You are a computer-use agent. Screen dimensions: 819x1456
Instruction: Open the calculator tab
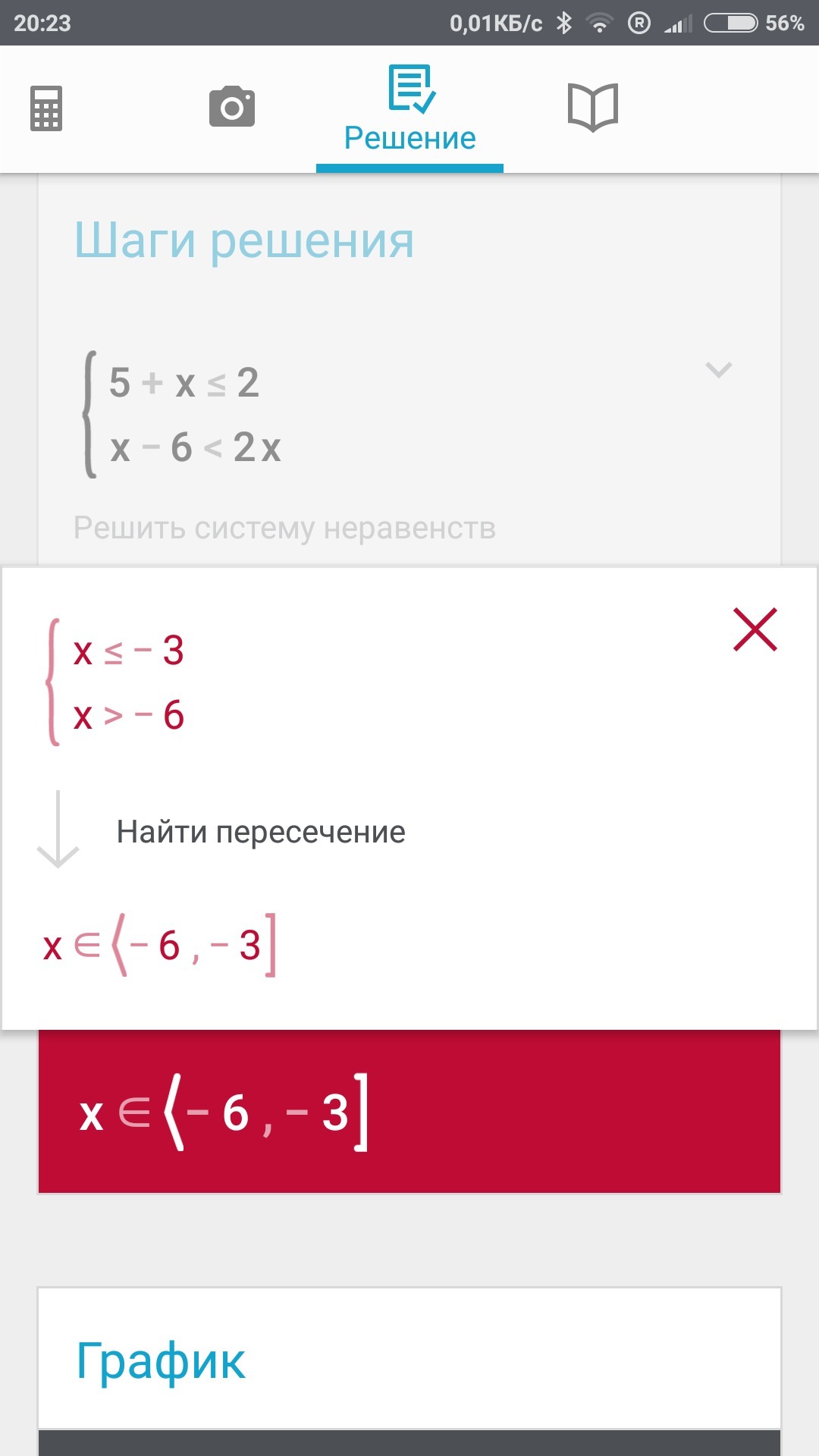(x=46, y=108)
